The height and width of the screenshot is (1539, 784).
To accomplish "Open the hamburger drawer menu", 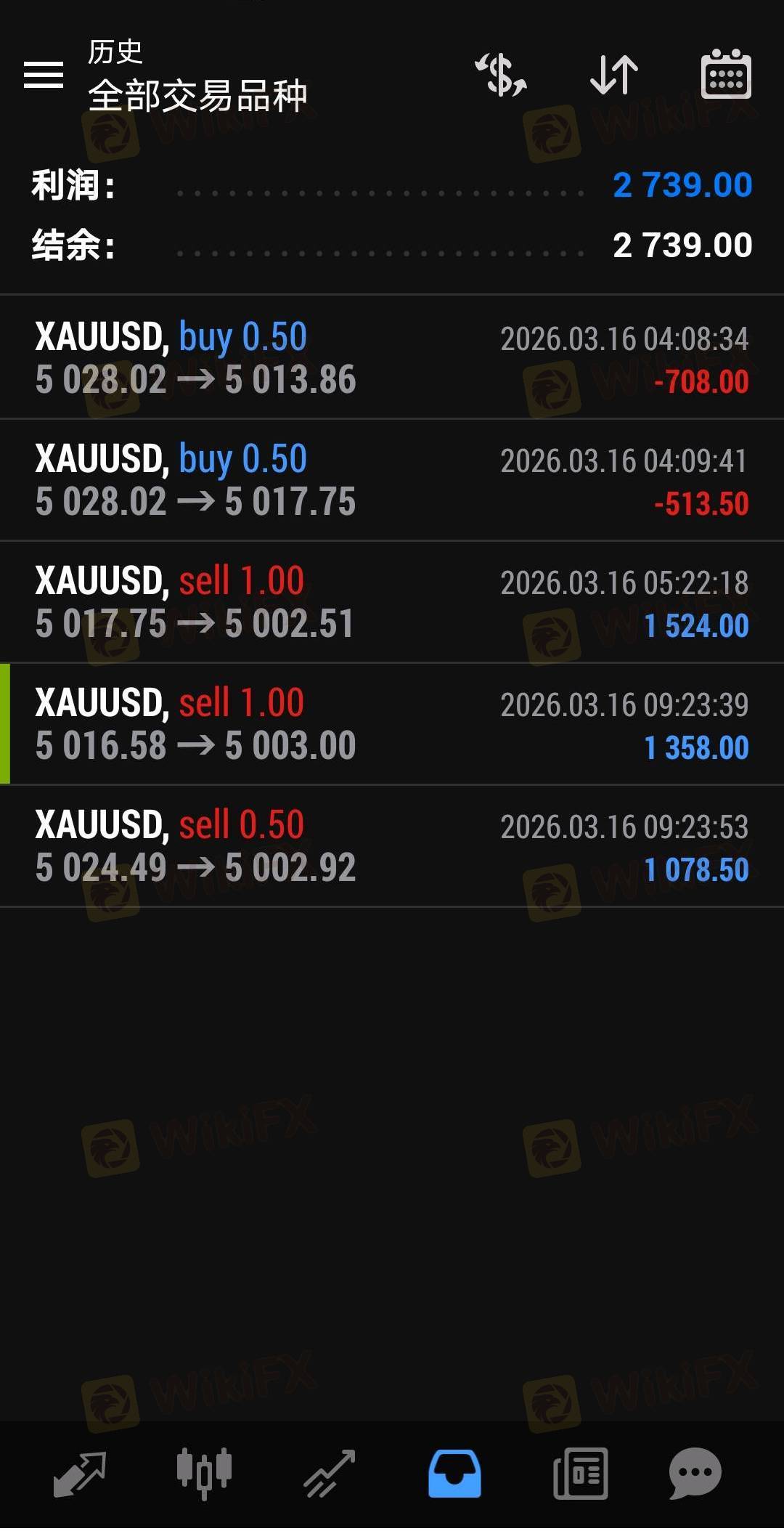I will click(x=44, y=75).
